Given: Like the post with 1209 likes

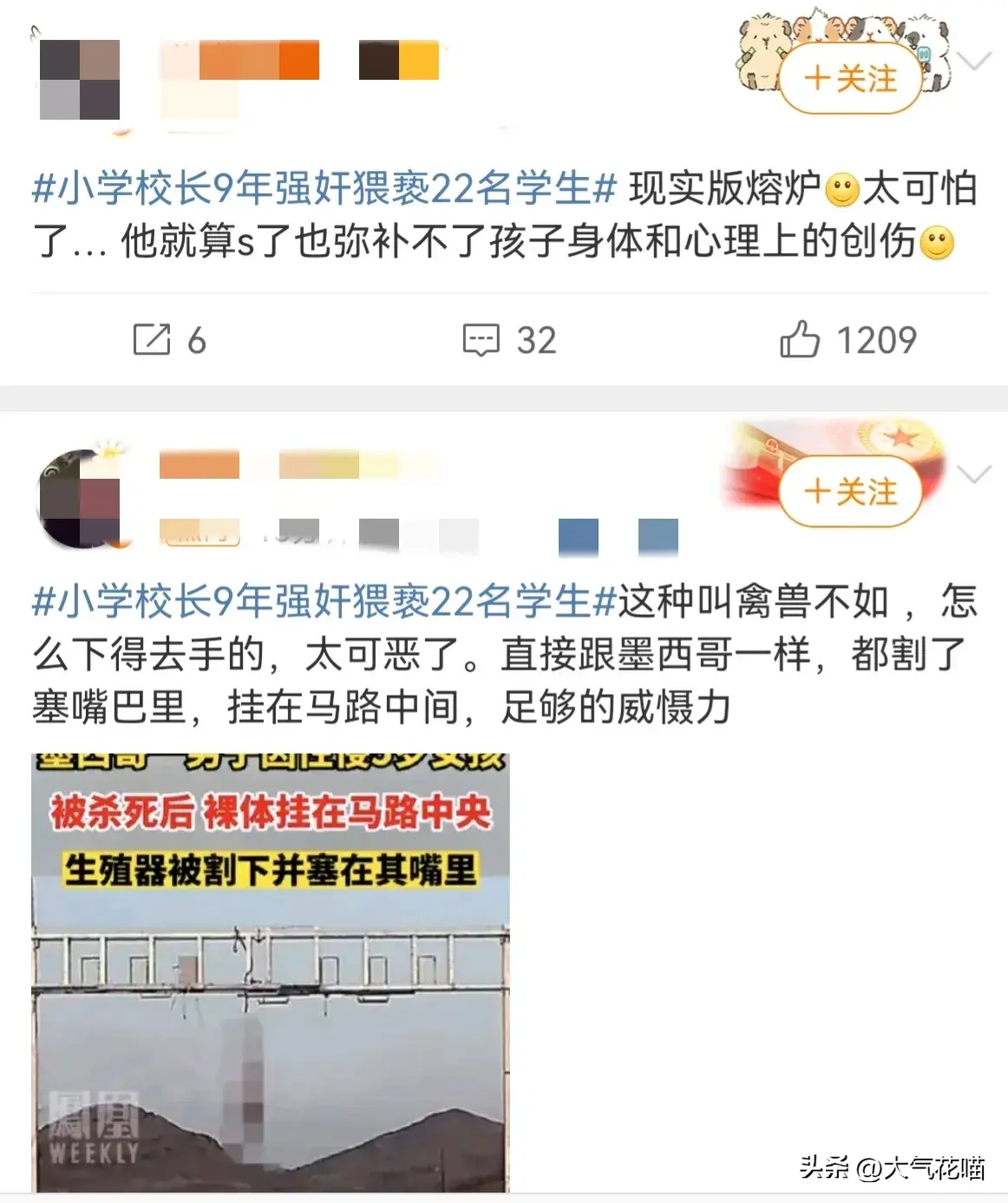Looking at the screenshot, I should tap(848, 340).
